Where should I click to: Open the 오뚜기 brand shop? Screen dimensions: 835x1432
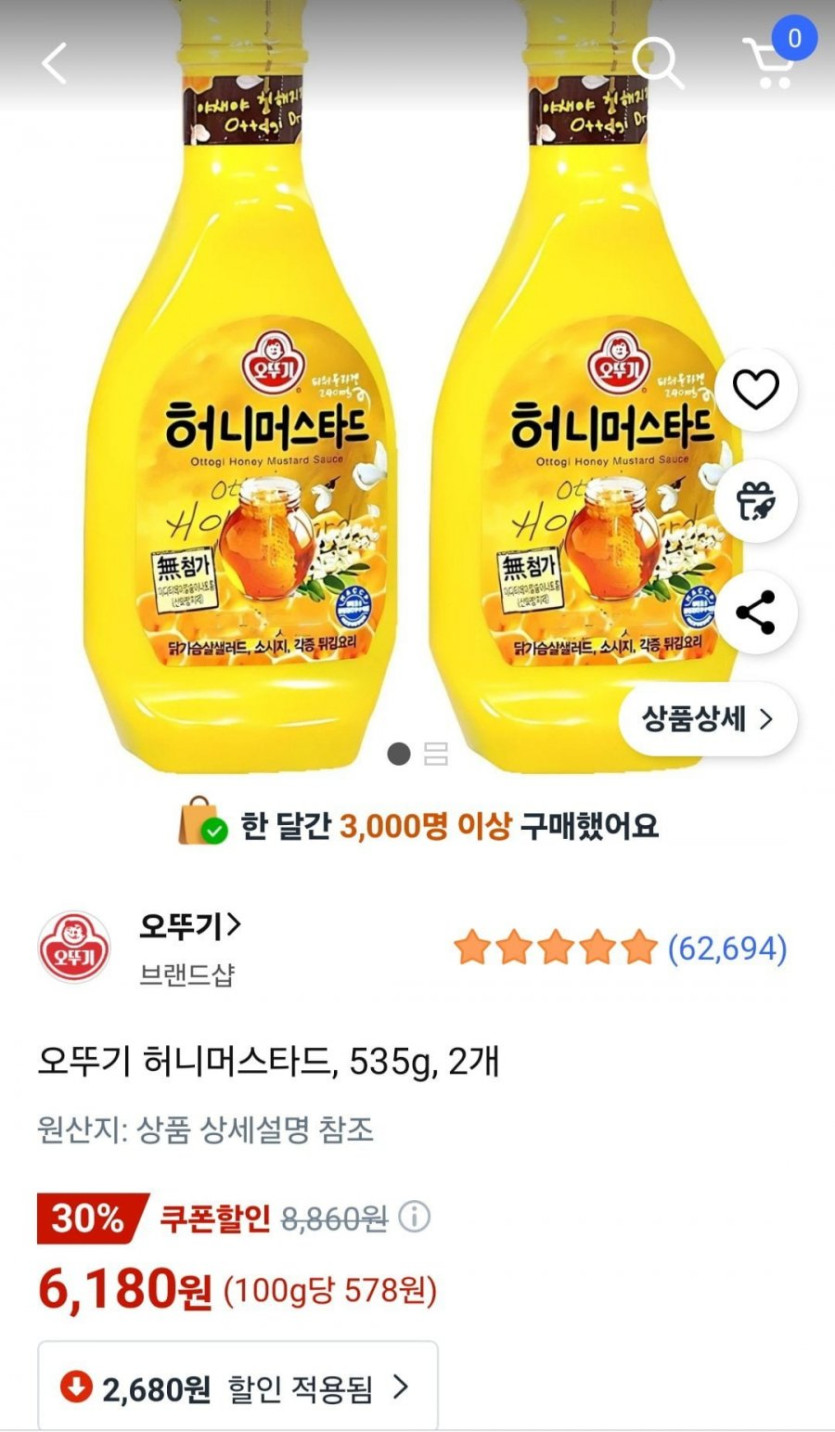point(190,926)
